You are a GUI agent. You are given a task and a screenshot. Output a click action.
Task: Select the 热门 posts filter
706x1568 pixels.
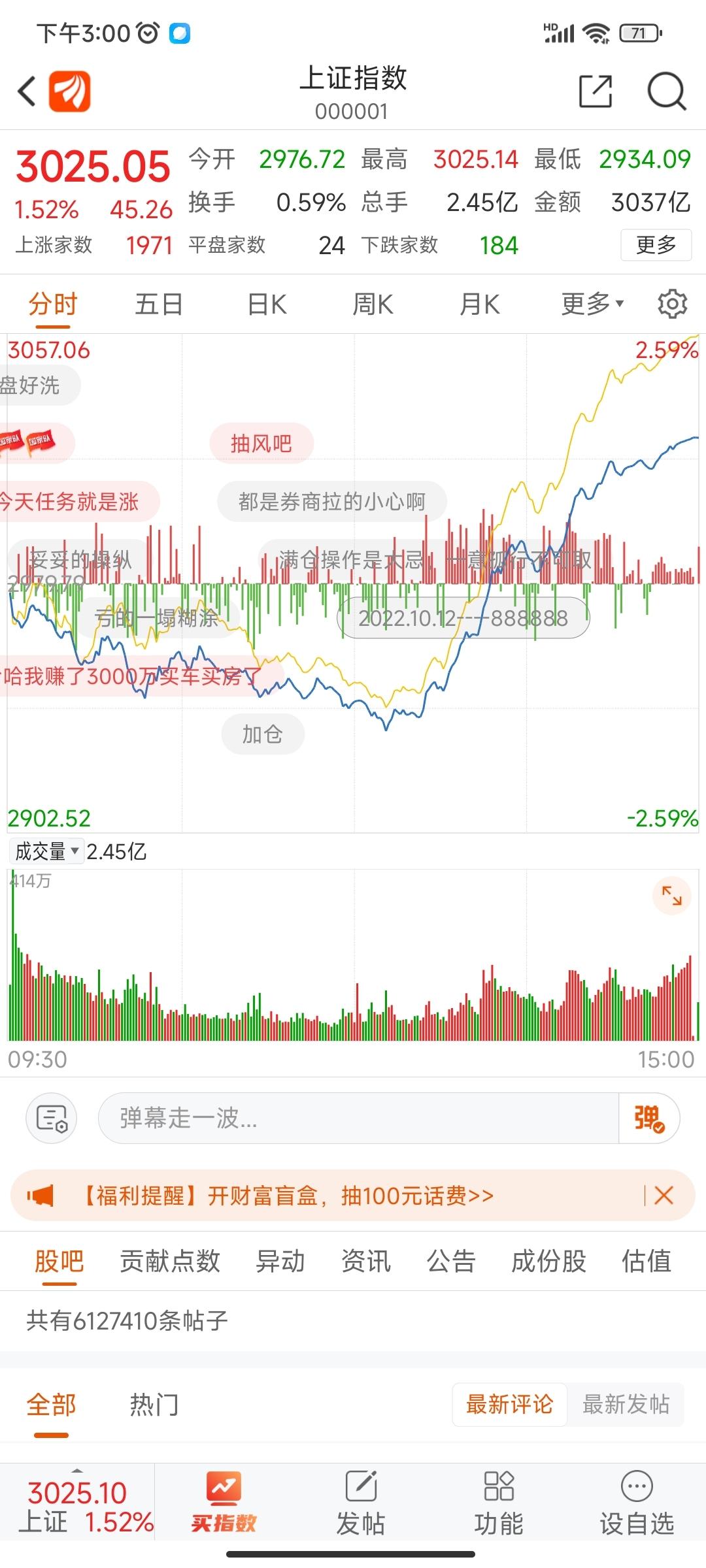[154, 1404]
